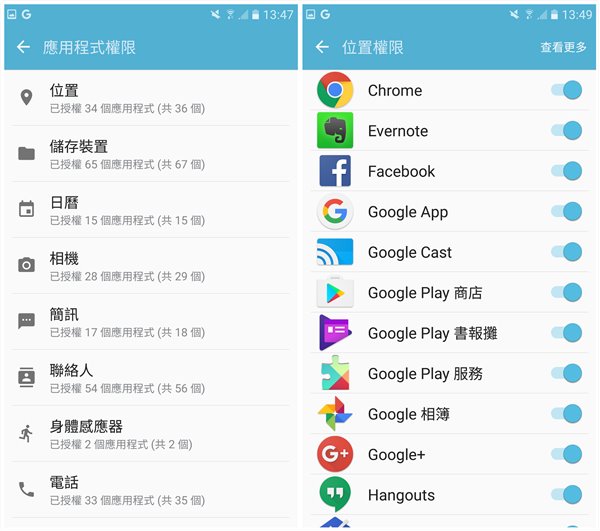Tap 查看更多 in the header
Screen dimensions: 600x531
click(x=563, y=47)
